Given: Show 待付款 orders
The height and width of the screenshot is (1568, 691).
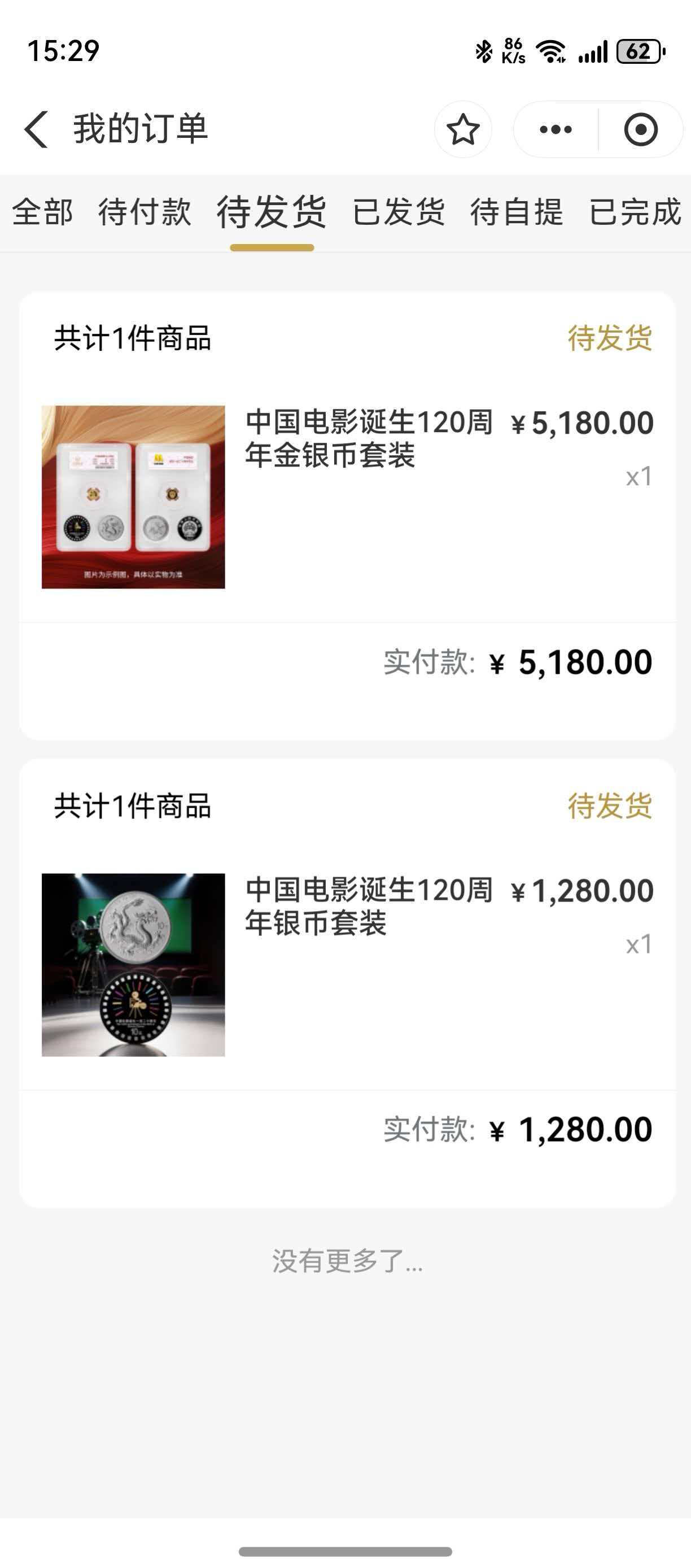Looking at the screenshot, I should coord(145,212).
